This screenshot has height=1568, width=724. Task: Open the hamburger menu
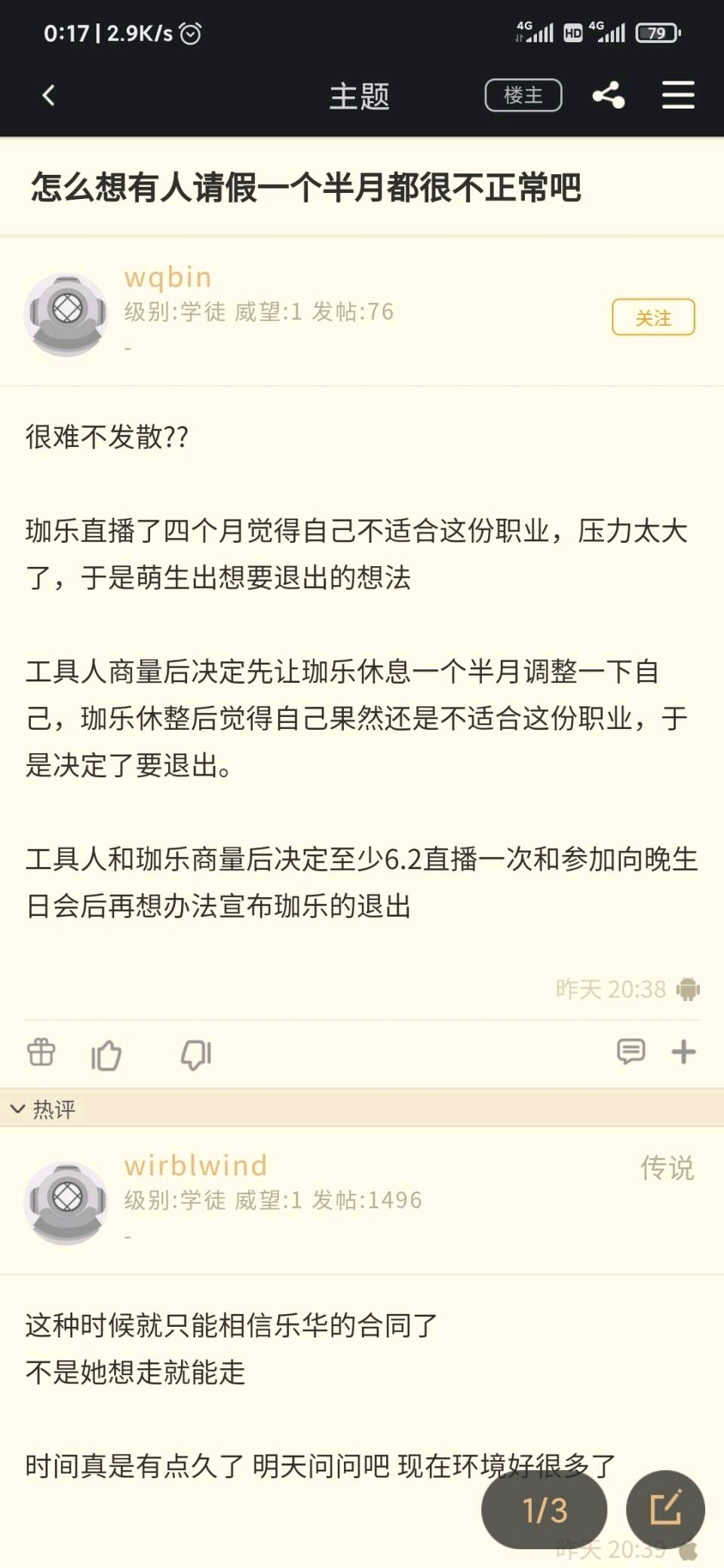coord(678,96)
